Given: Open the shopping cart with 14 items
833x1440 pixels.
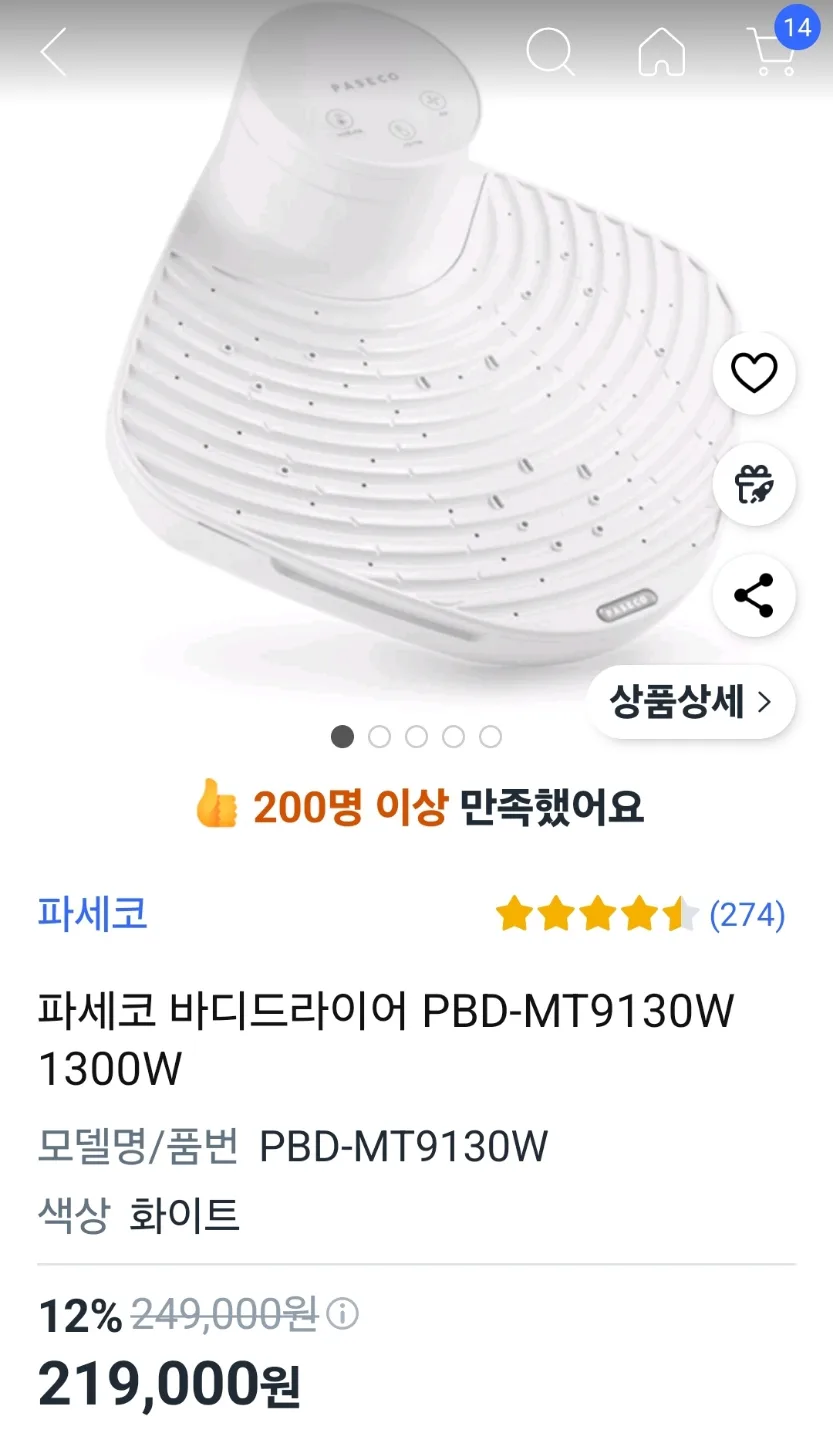Looking at the screenshot, I should 773,52.
